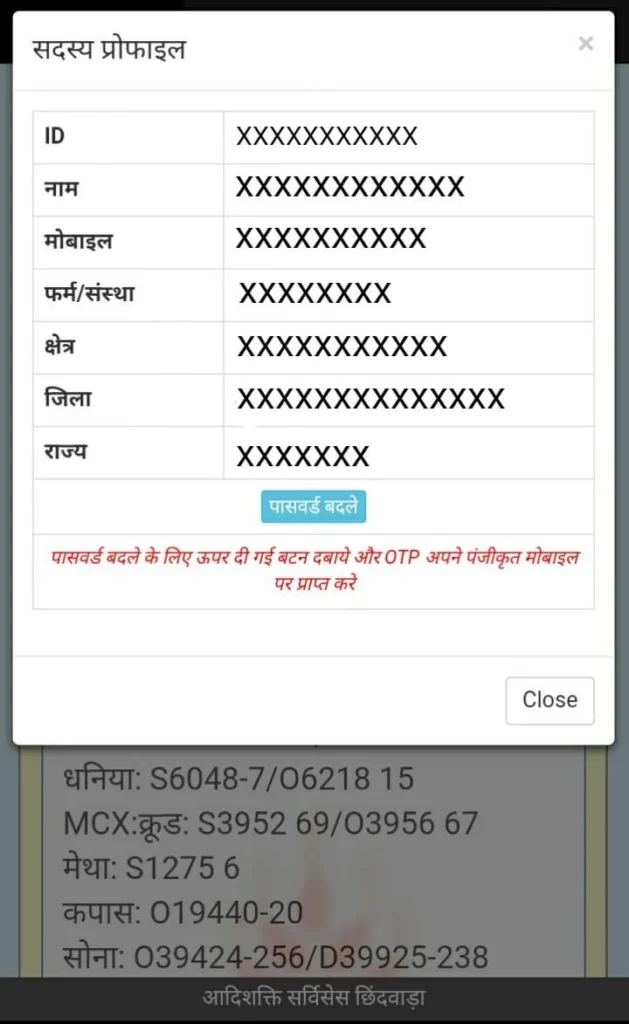Dismiss the सदस्य प्रोफाइल dialog with X

click(x=586, y=43)
